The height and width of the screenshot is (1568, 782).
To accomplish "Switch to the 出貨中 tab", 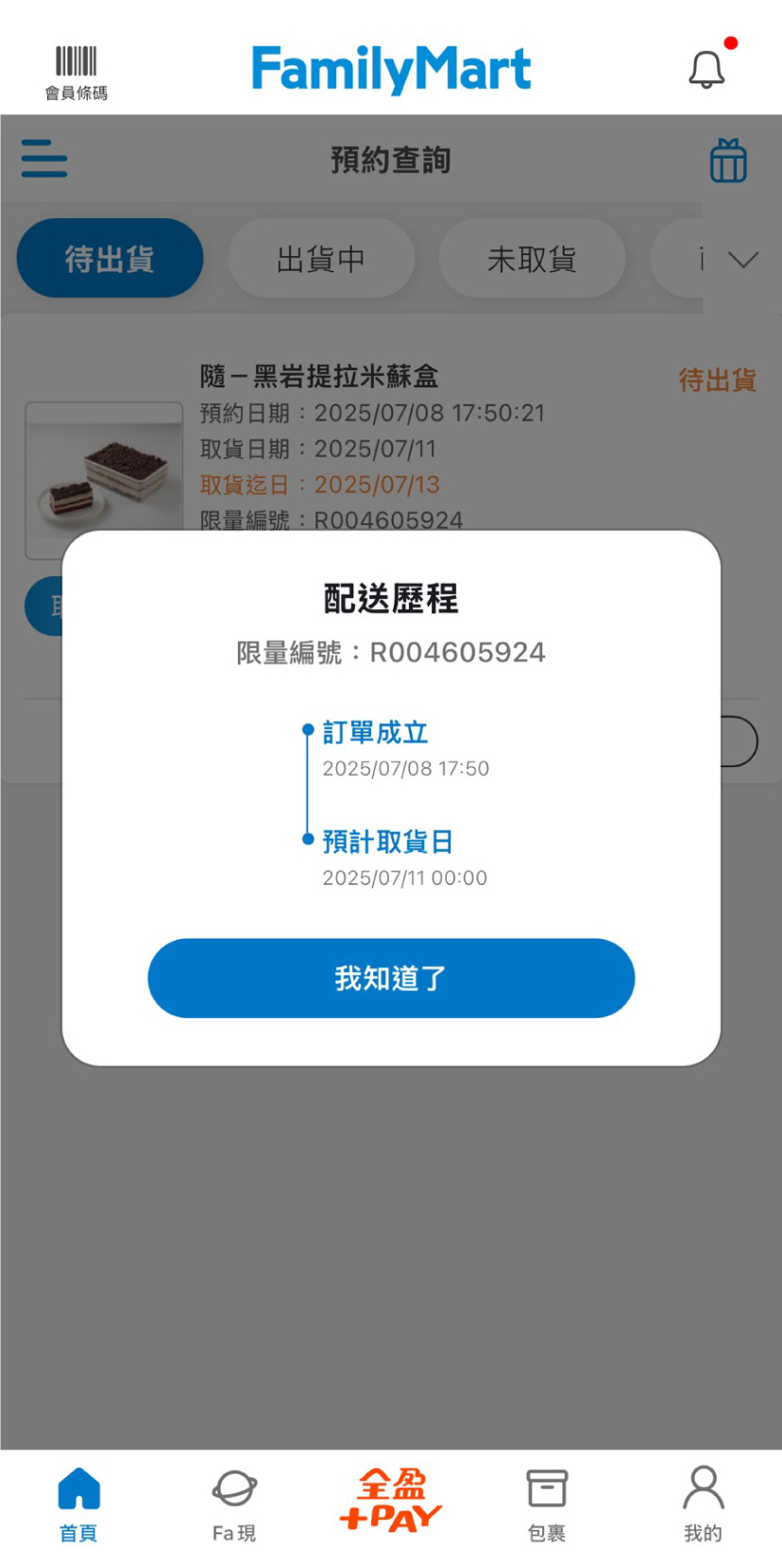I will click(x=321, y=259).
